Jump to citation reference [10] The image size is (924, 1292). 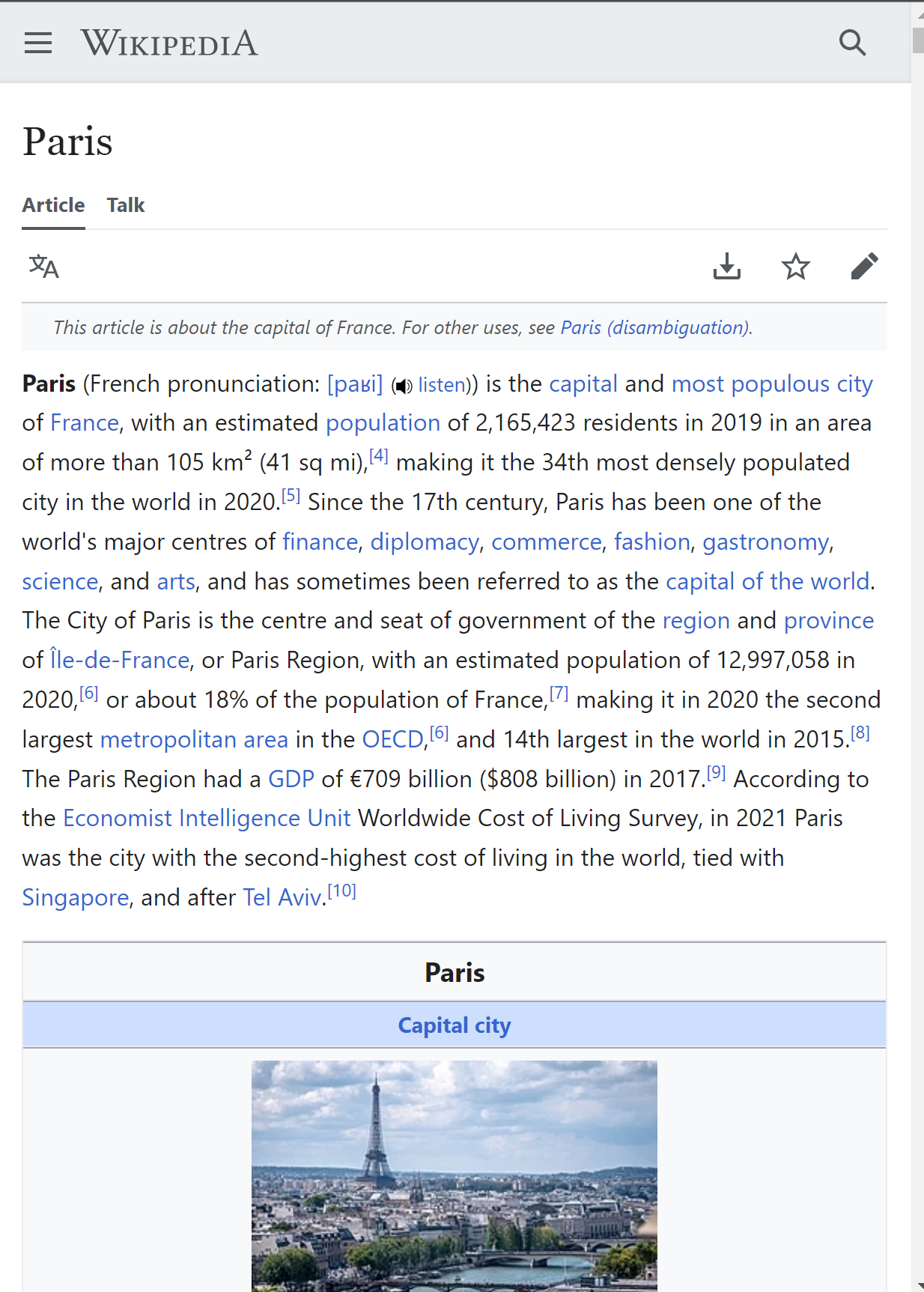(x=342, y=891)
